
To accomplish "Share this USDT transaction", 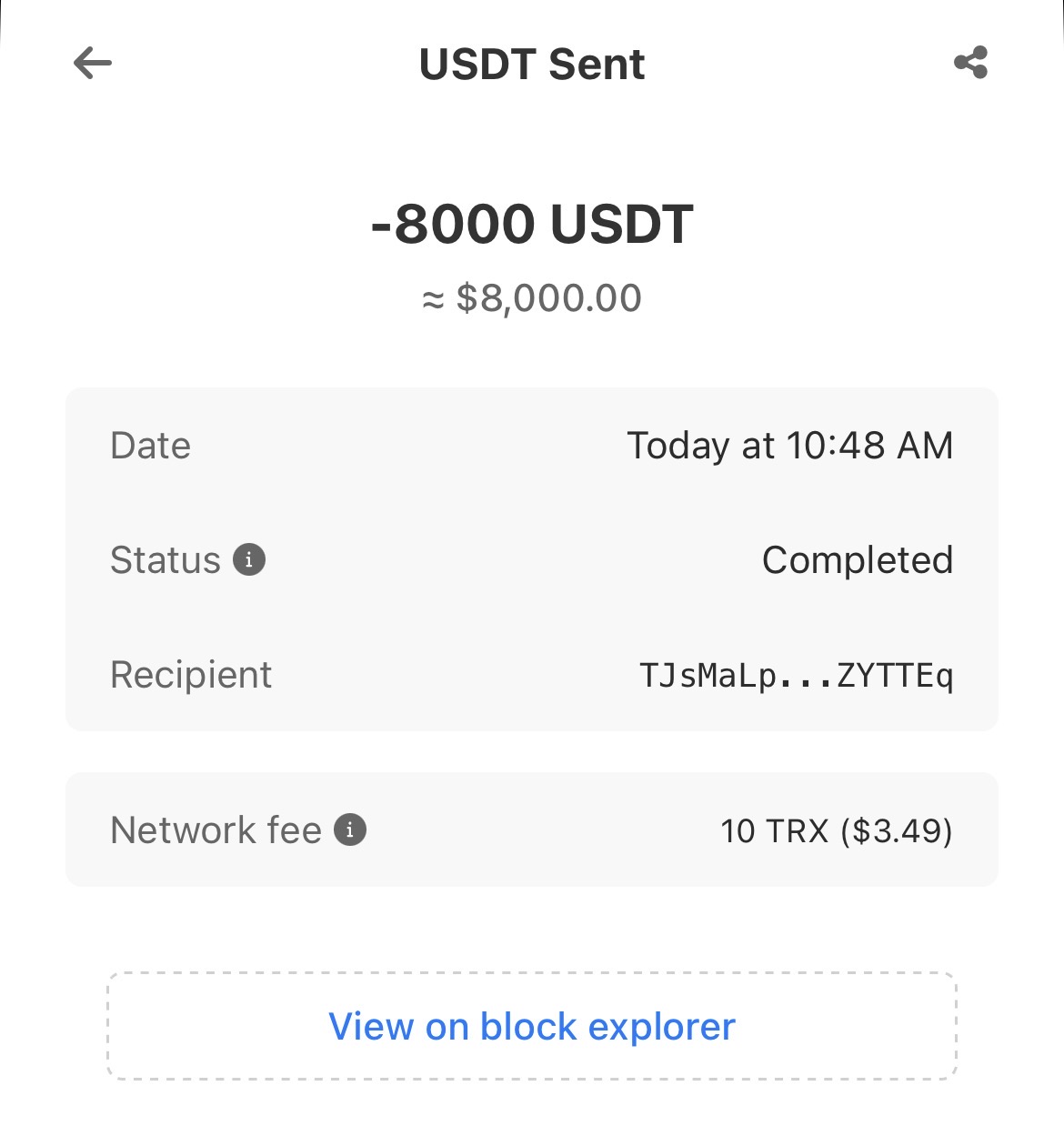I will tap(970, 63).
